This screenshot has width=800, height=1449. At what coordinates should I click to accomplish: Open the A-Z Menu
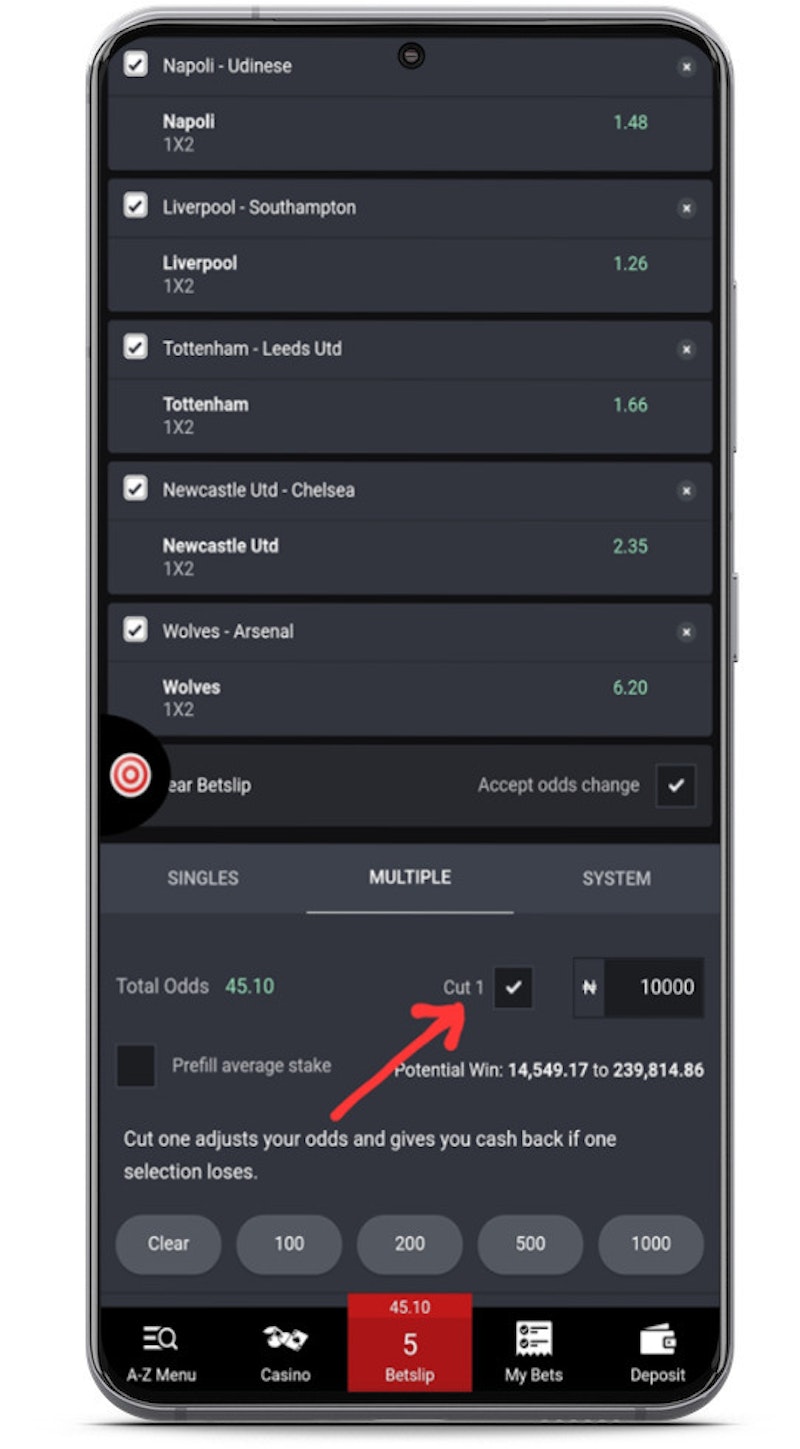coord(159,1353)
